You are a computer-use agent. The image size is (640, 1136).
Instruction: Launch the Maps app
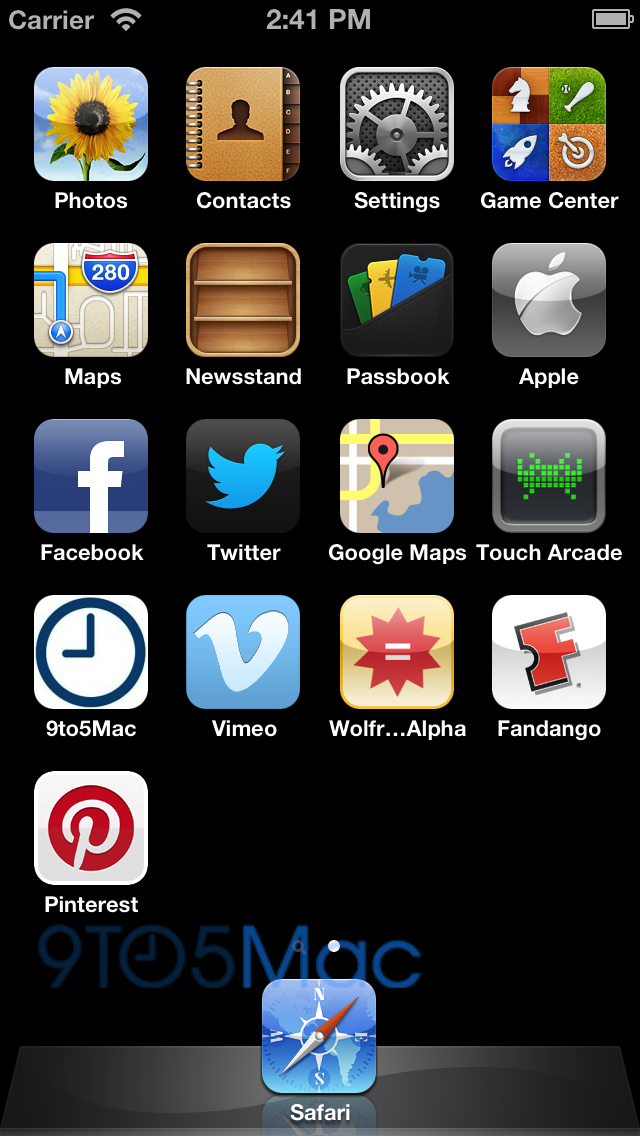tap(91, 300)
